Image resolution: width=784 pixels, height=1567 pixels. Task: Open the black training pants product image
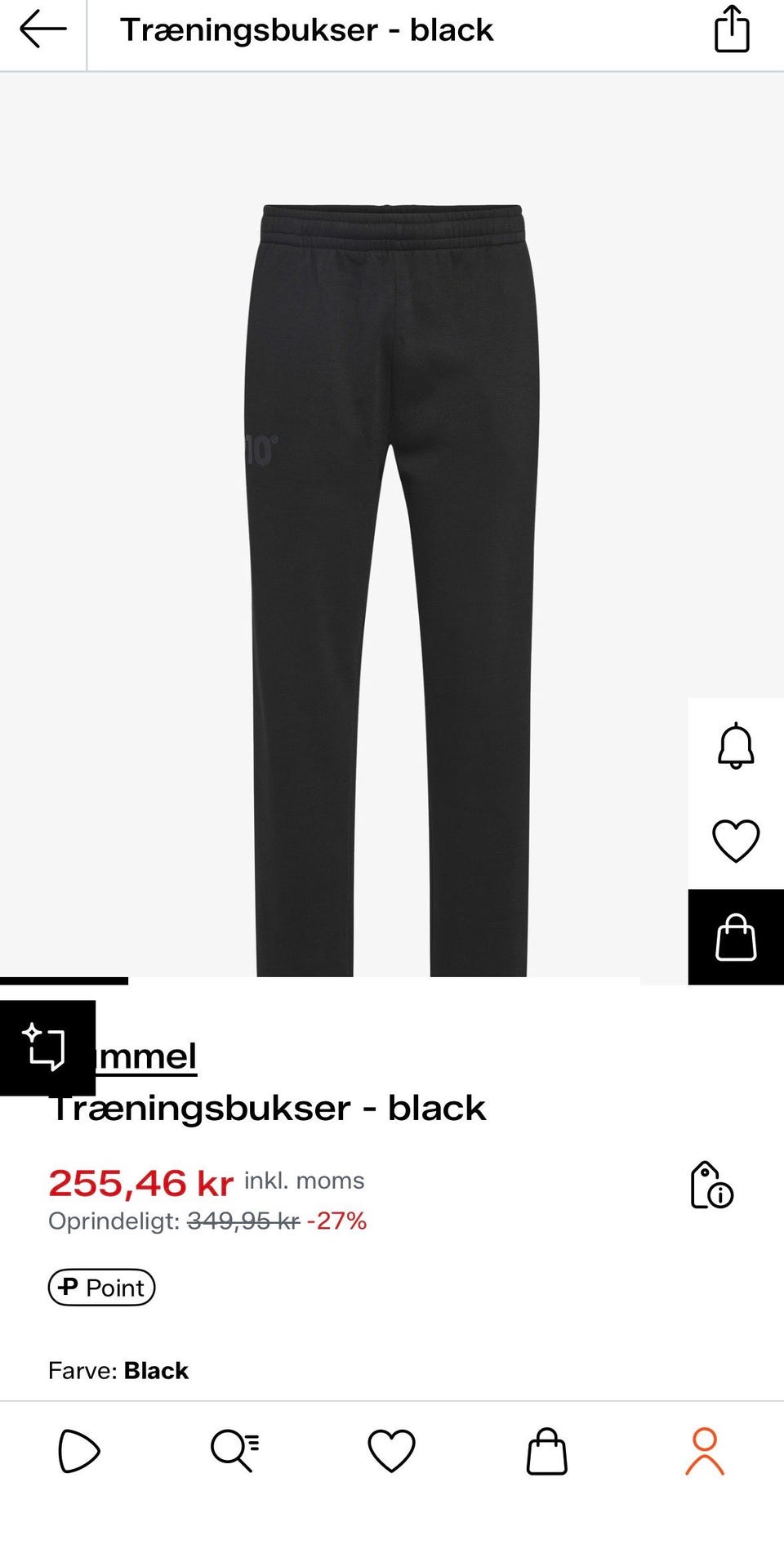[x=390, y=572]
